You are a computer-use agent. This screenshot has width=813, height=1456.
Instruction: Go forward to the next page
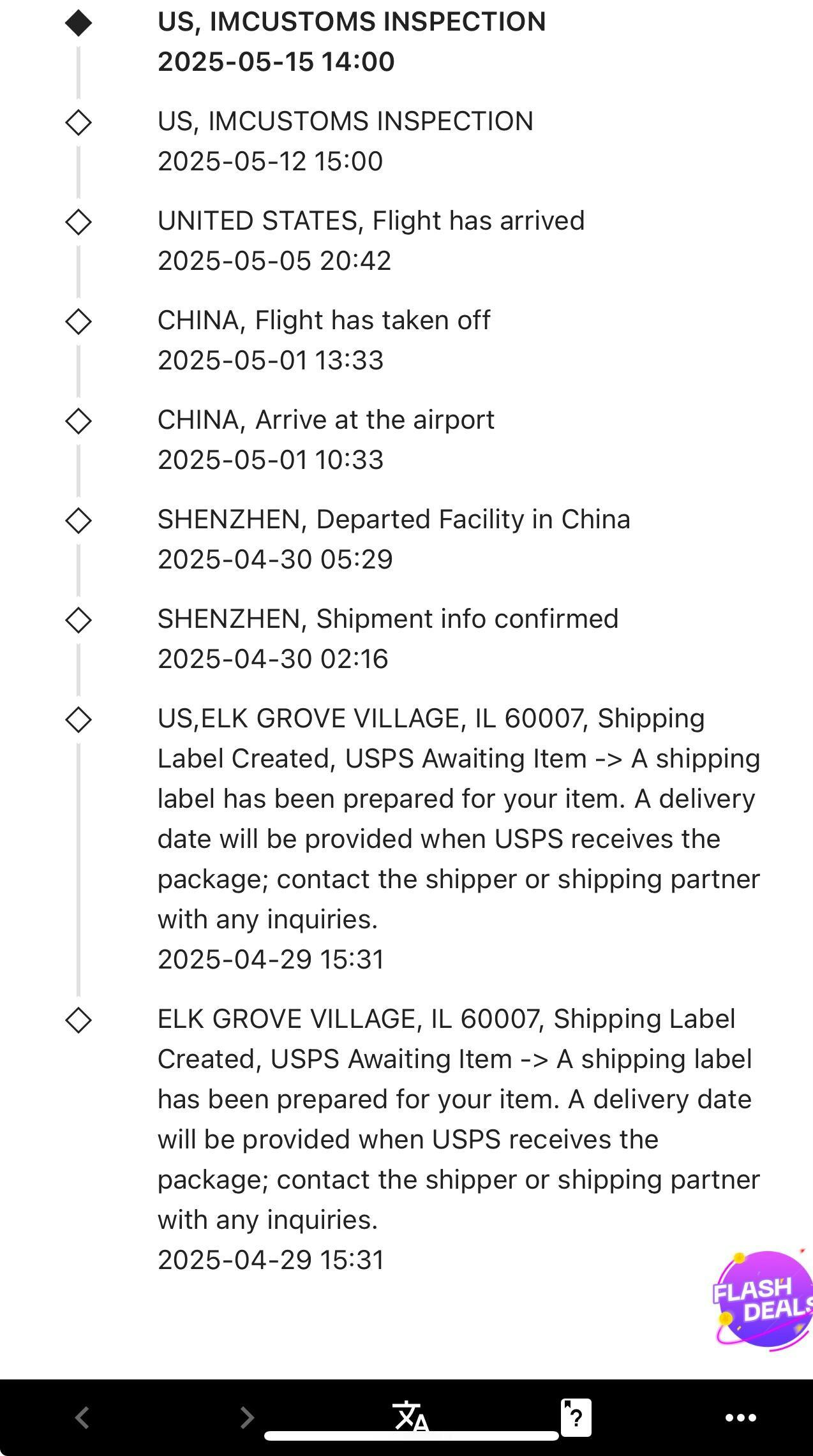(246, 1418)
